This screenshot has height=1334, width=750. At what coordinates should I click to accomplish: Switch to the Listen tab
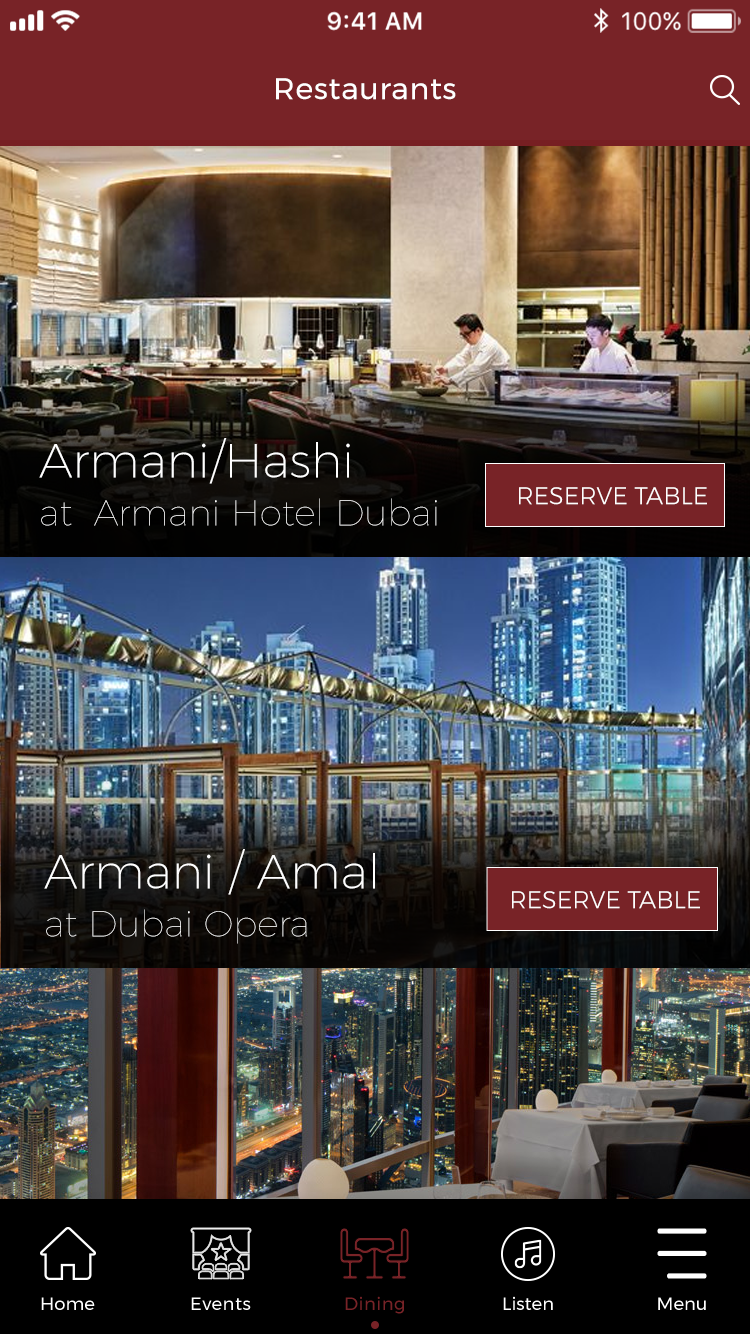(x=528, y=1268)
